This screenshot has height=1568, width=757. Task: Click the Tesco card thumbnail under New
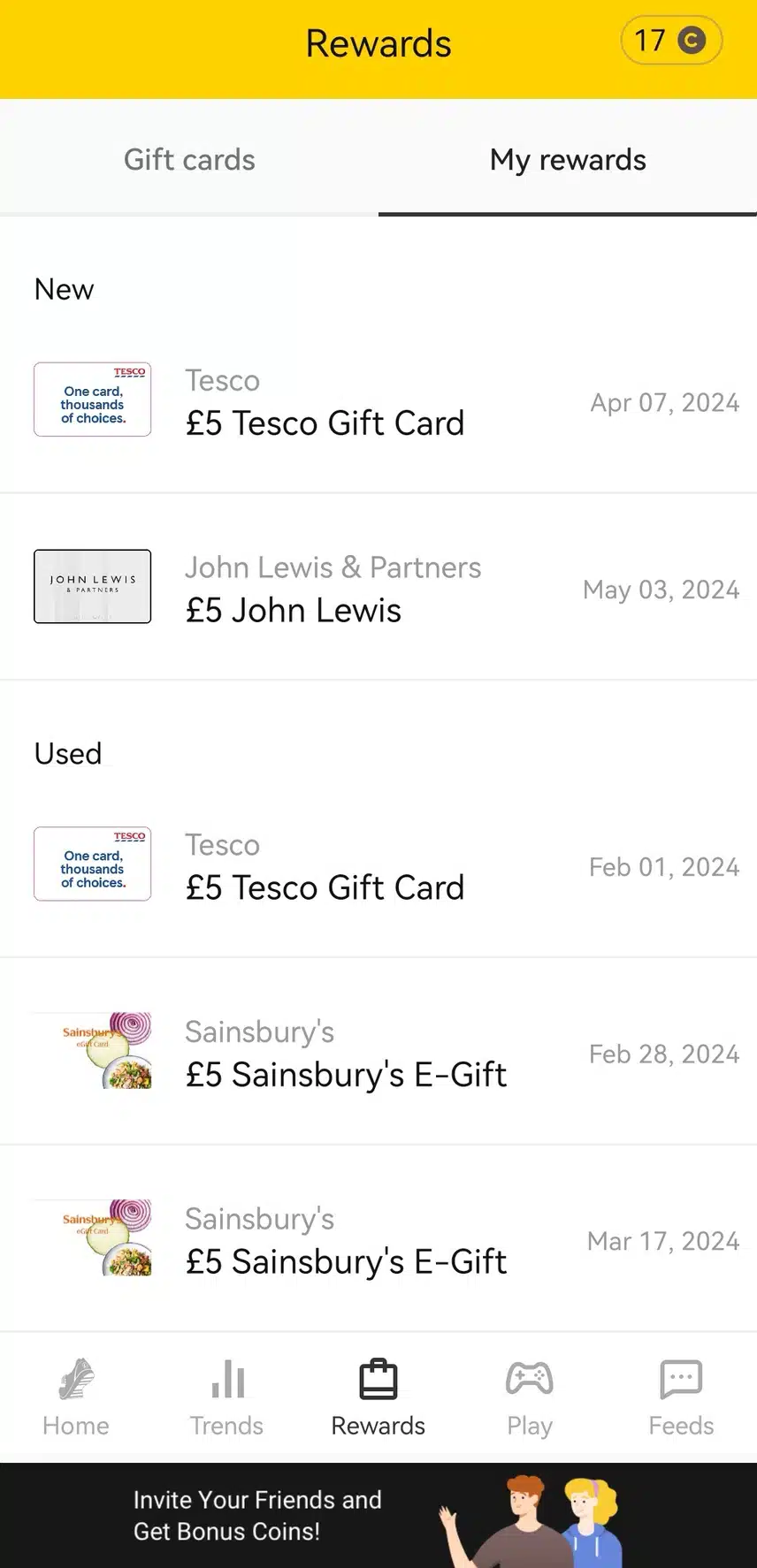tap(92, 400)
